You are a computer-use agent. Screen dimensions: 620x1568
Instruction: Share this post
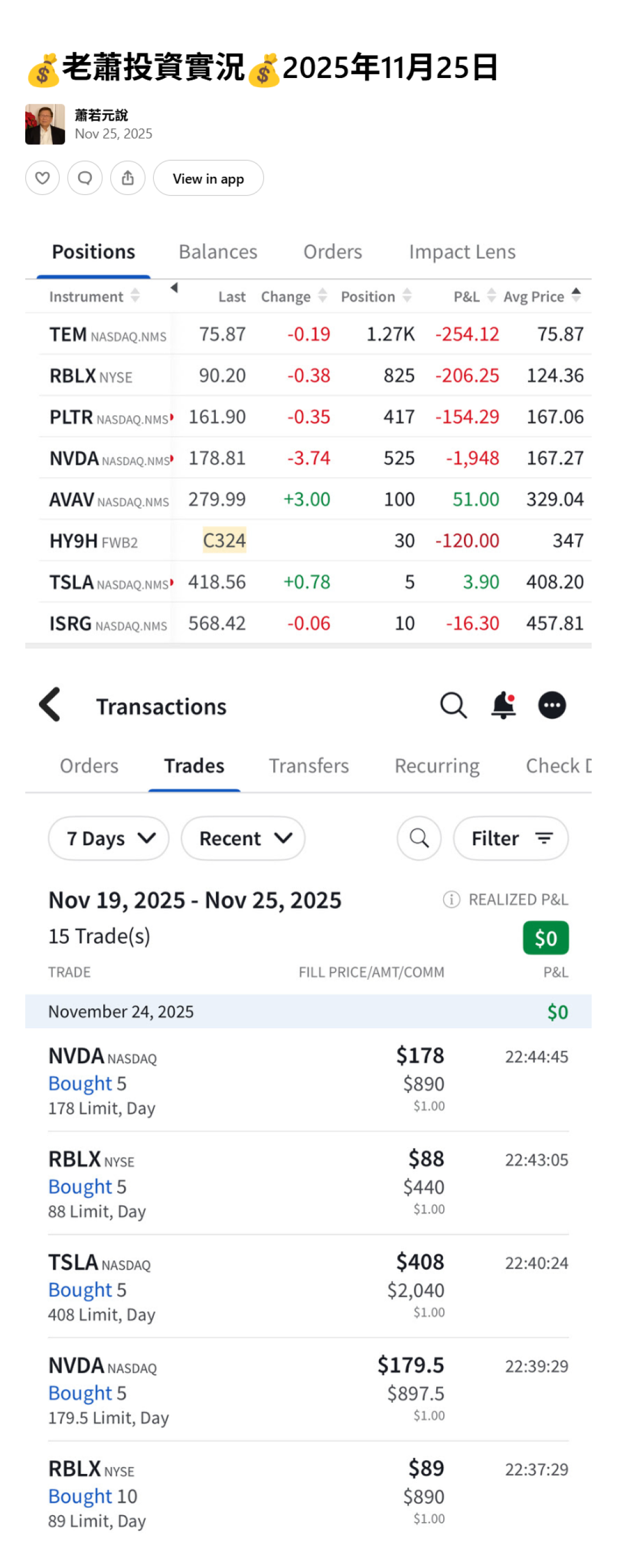[127, 178]
